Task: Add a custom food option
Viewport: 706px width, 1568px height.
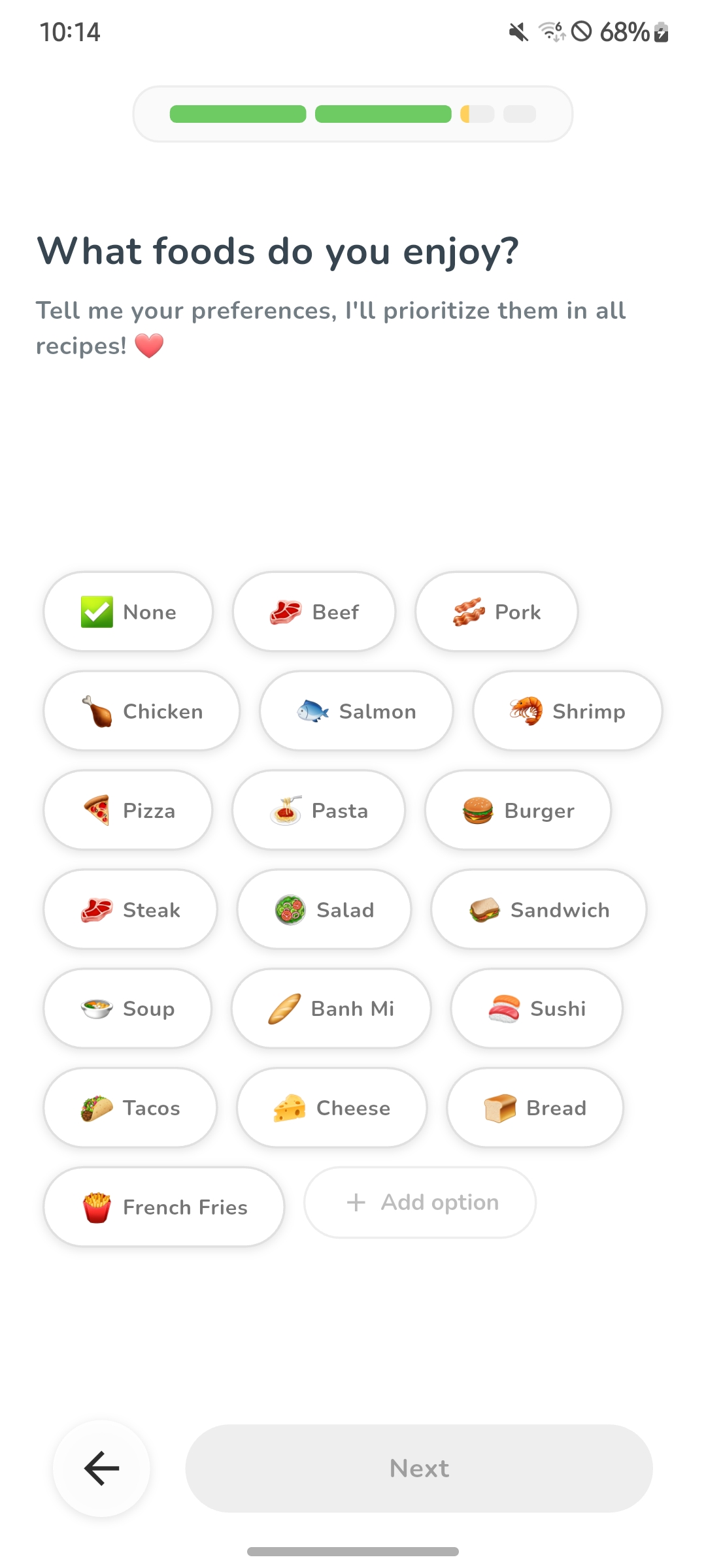Action: [420, 1202]
